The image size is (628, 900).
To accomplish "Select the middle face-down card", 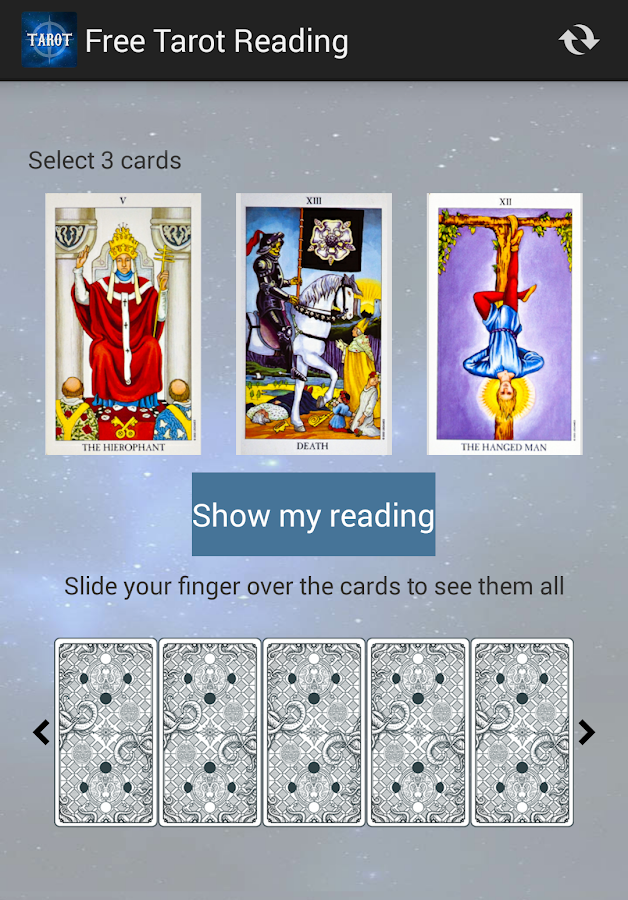I will point(314,733).
